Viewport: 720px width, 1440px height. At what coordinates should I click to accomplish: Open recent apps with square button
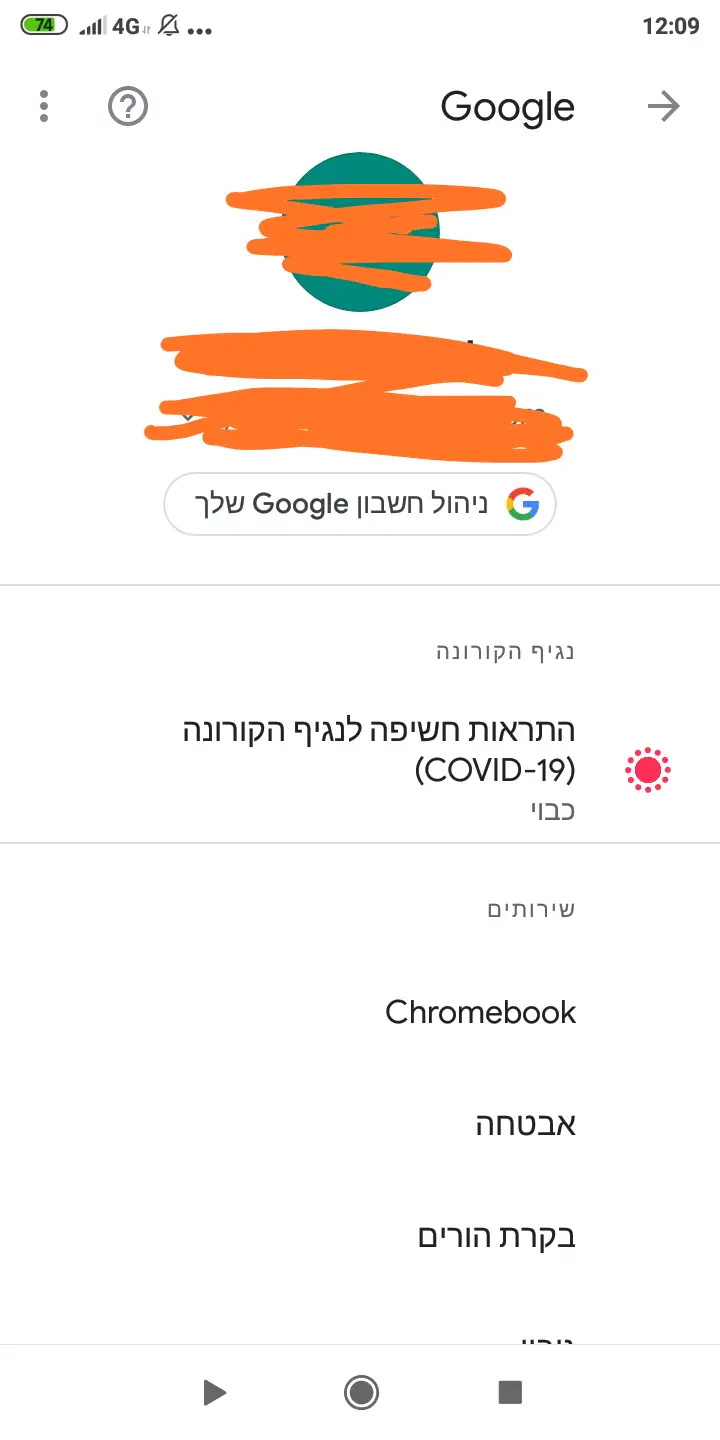click(x=510, y=1391)
